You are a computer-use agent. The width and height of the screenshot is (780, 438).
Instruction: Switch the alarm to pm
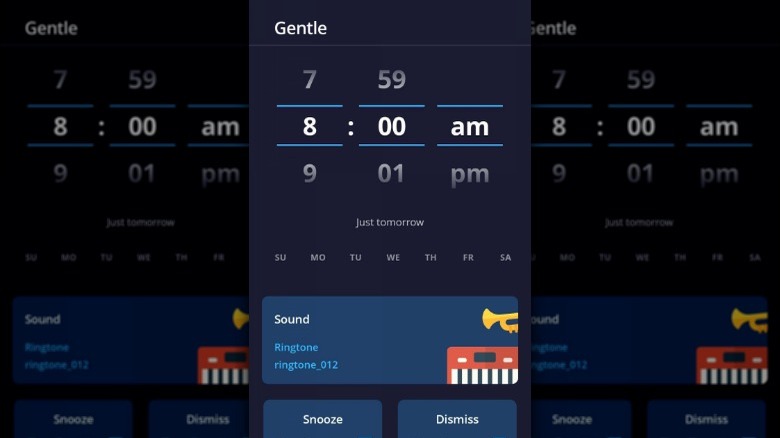469,174
